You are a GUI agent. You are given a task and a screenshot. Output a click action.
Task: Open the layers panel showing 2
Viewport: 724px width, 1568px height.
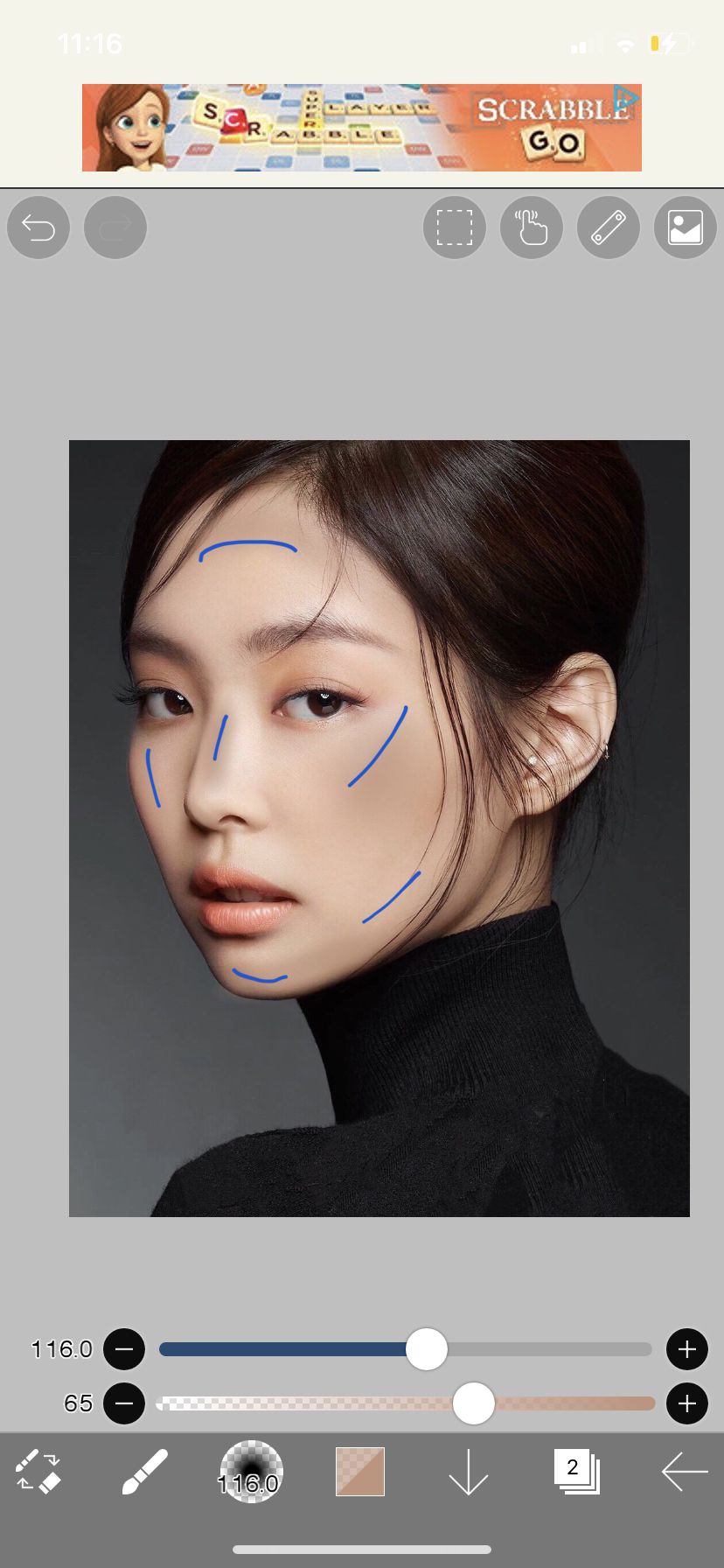click(576, 1472)
